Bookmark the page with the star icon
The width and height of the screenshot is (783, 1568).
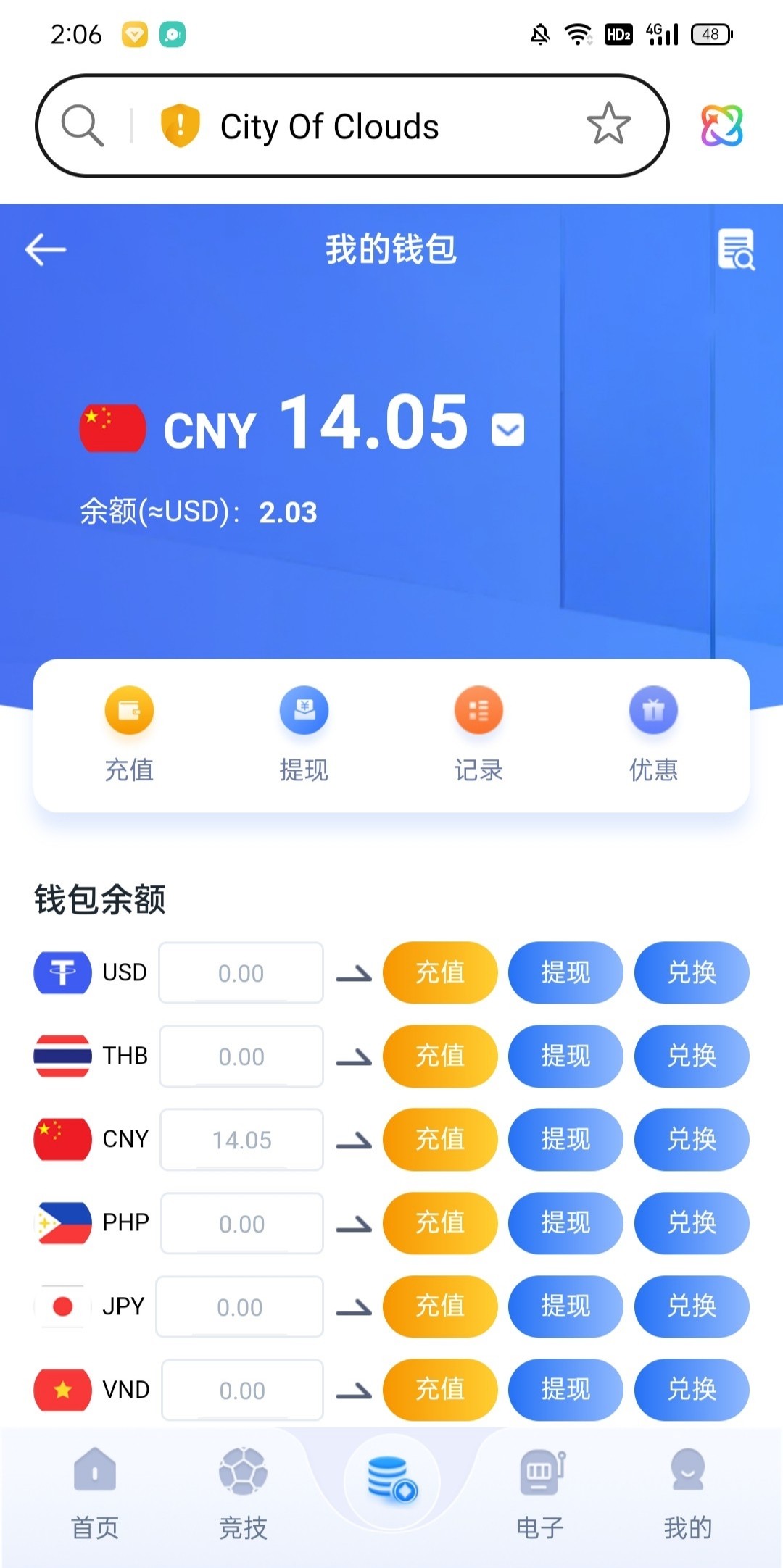click(608, 125)
